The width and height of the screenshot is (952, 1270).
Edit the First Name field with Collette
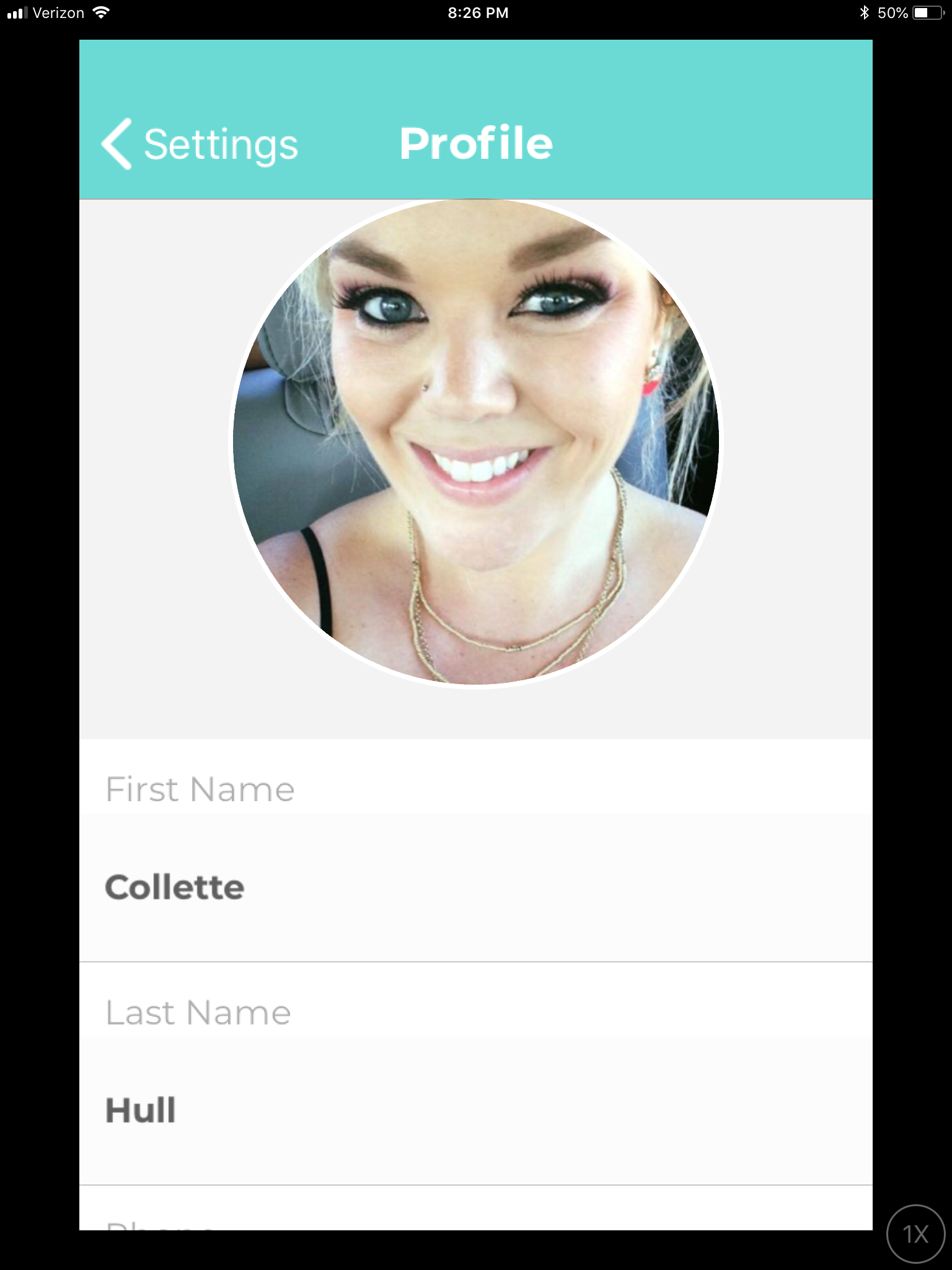(476, 887)
